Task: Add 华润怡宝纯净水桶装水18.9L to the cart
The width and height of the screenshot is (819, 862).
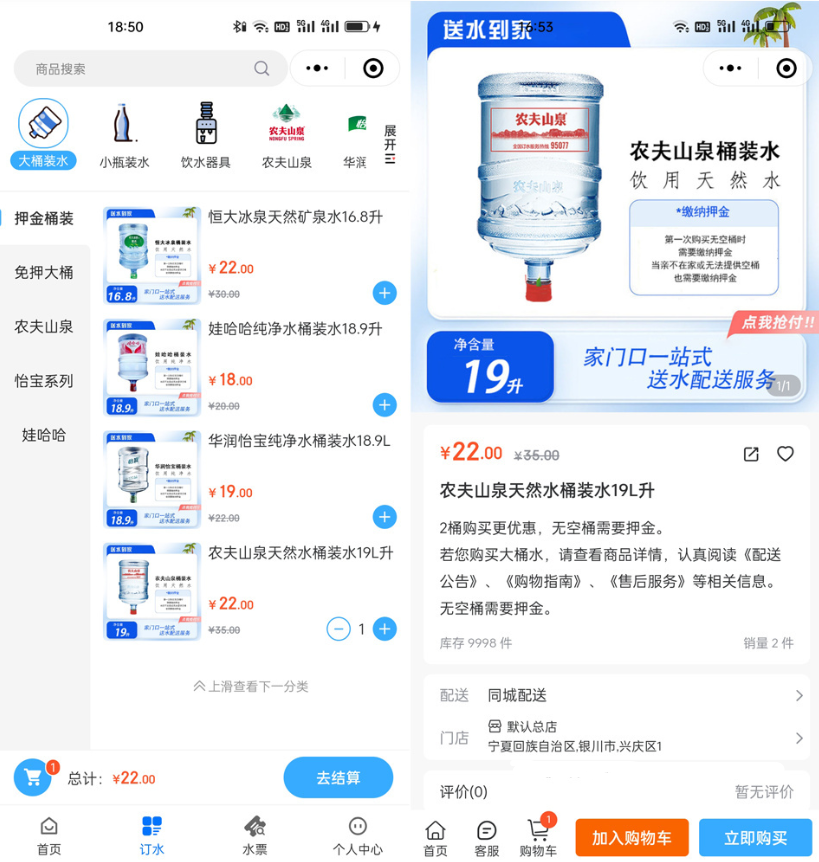Action: coord(384,517)
